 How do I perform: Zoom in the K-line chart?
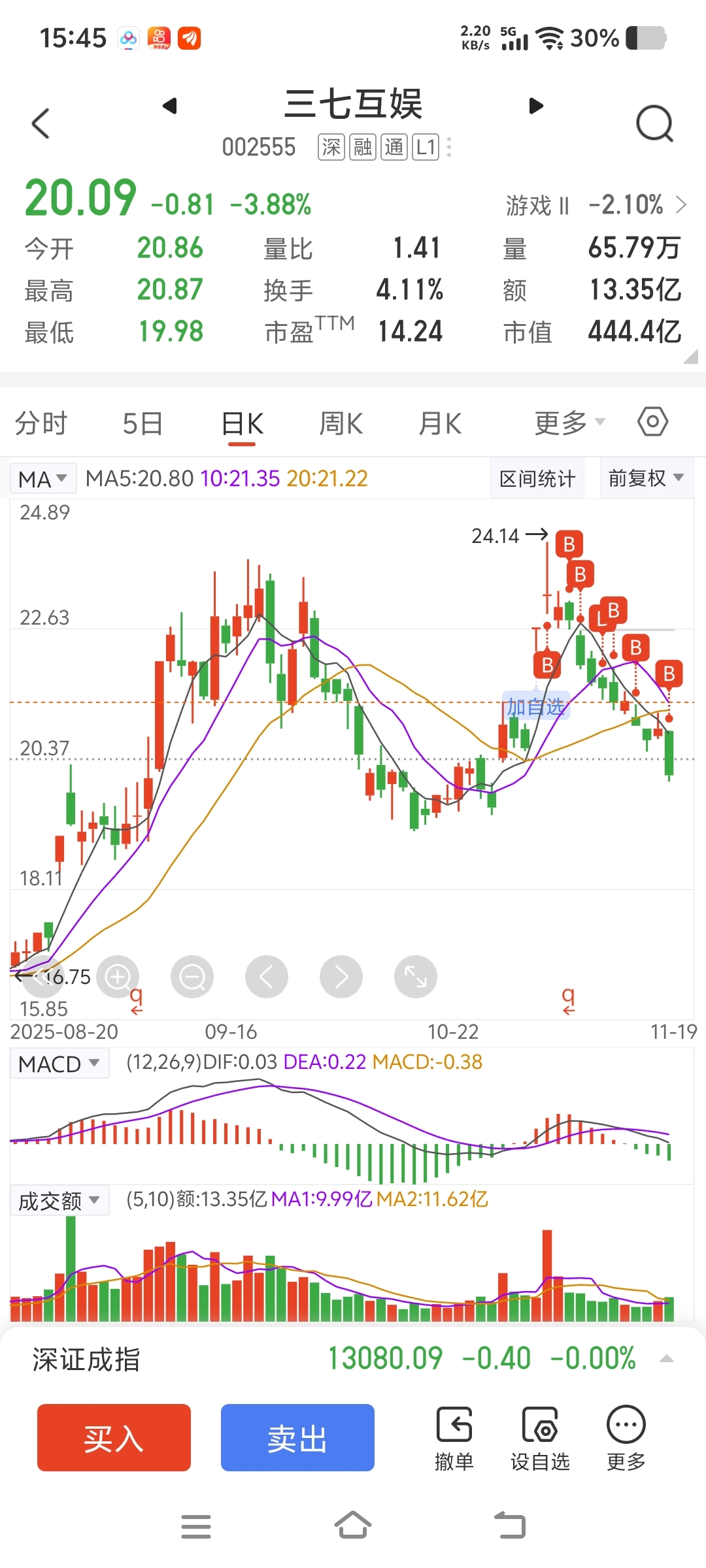(118, 977)
